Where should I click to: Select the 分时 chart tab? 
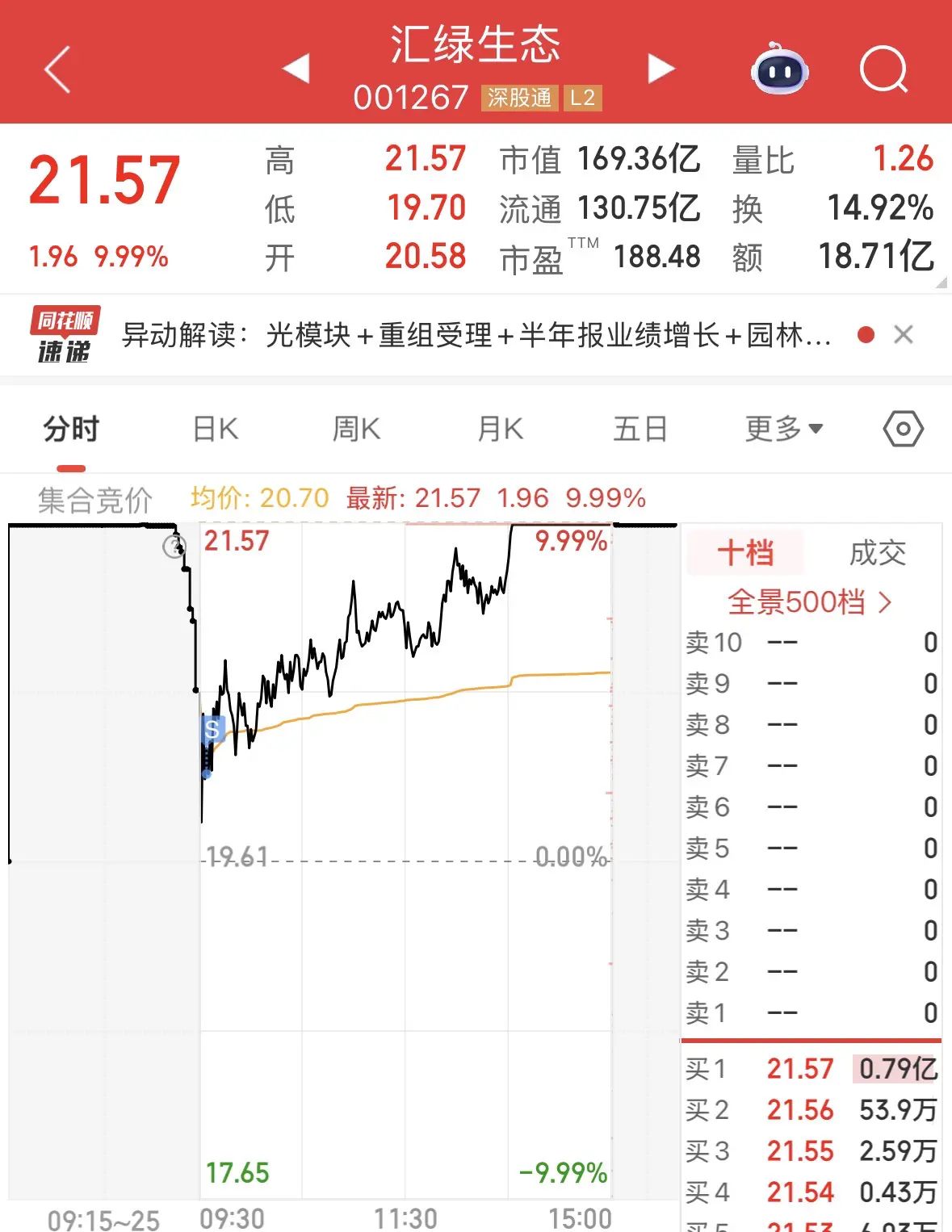[71, 430]
